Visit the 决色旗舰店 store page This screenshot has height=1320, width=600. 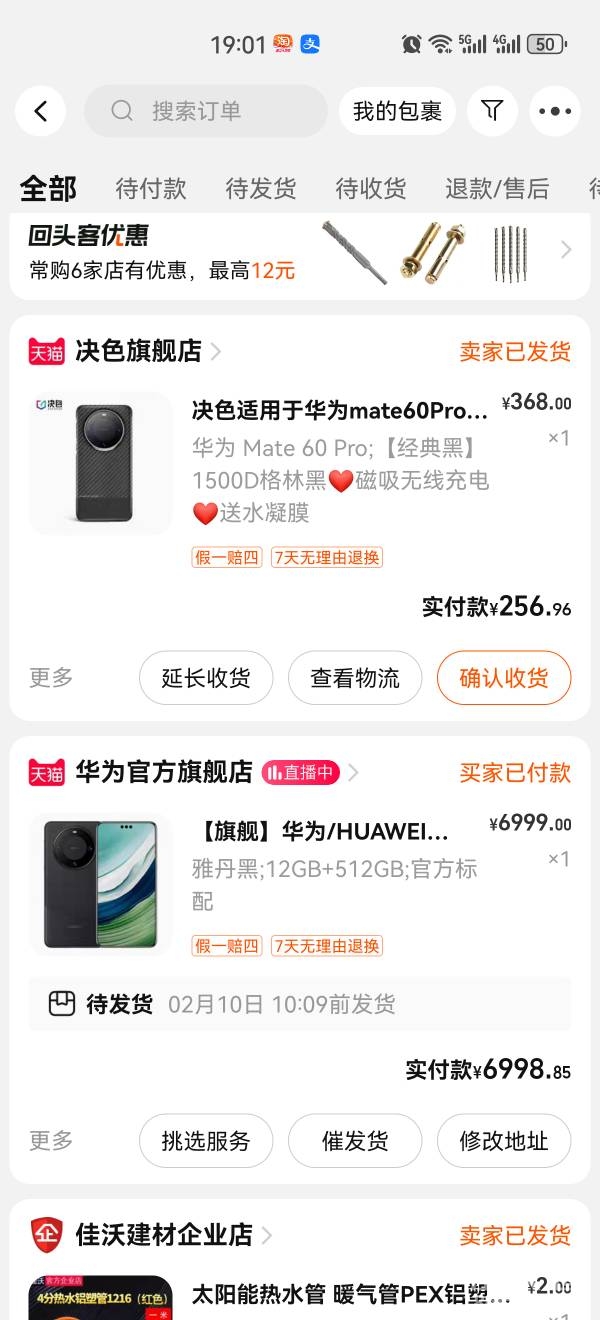tap(138, 351)
